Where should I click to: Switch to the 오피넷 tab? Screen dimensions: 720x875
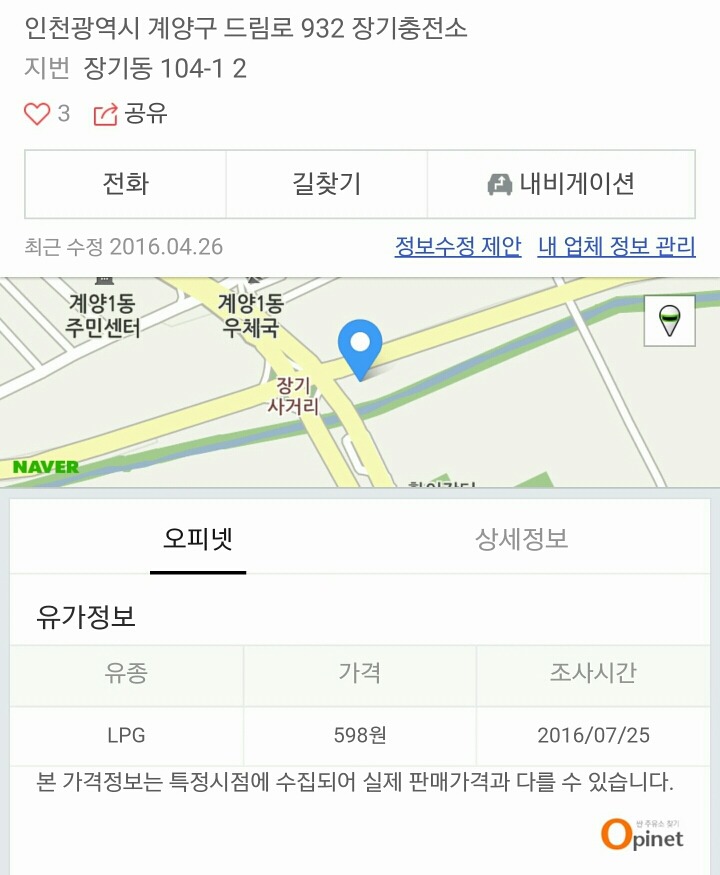point(198,539)
